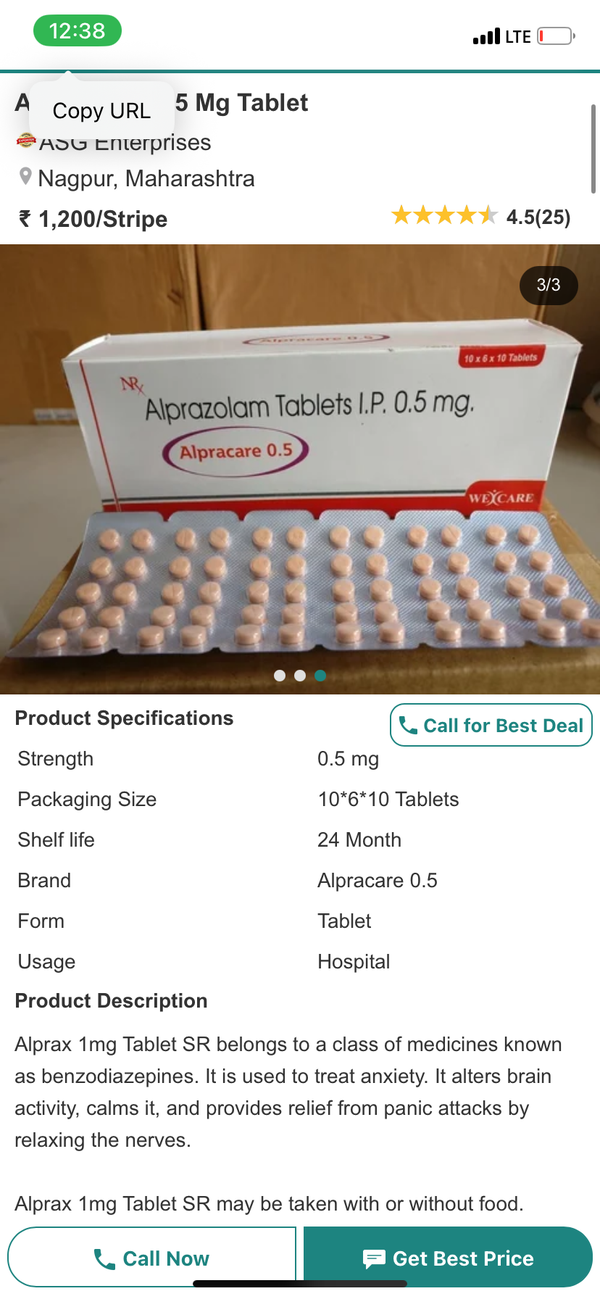Image resolution: width=600 pixels, height=1299 pixels.
Task: Tap the Copy URL popup option
Action: coord(101,111)
